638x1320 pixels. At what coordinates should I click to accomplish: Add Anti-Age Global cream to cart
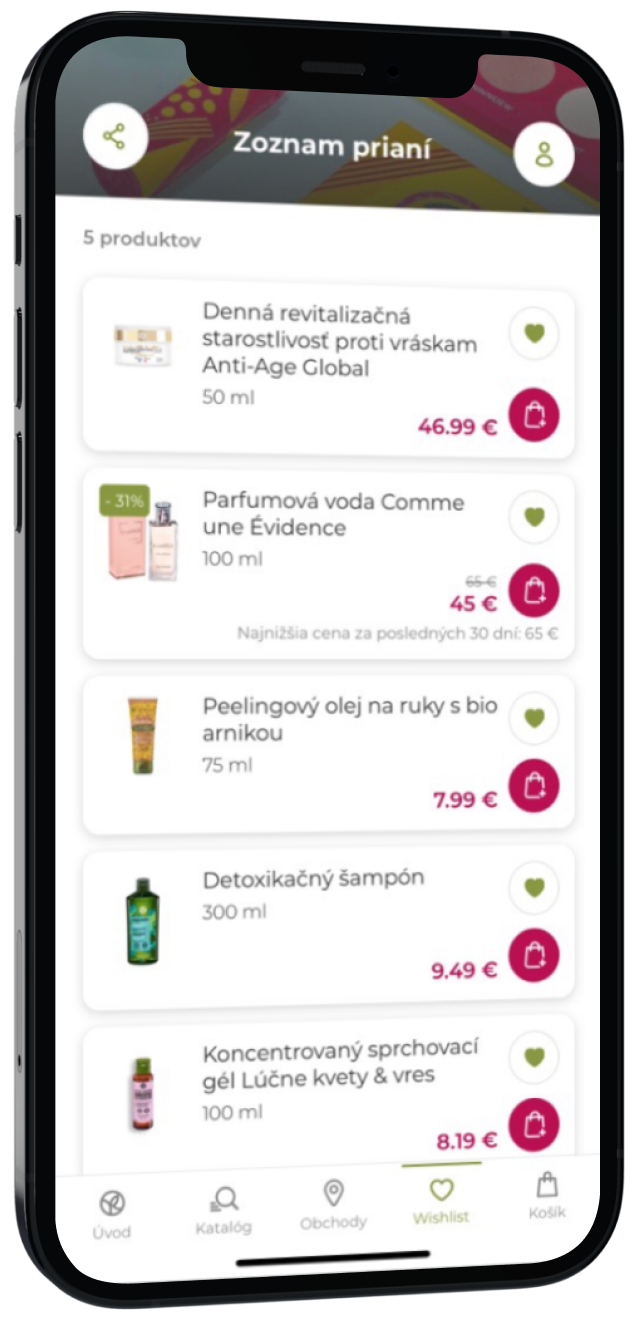[534, 415]
